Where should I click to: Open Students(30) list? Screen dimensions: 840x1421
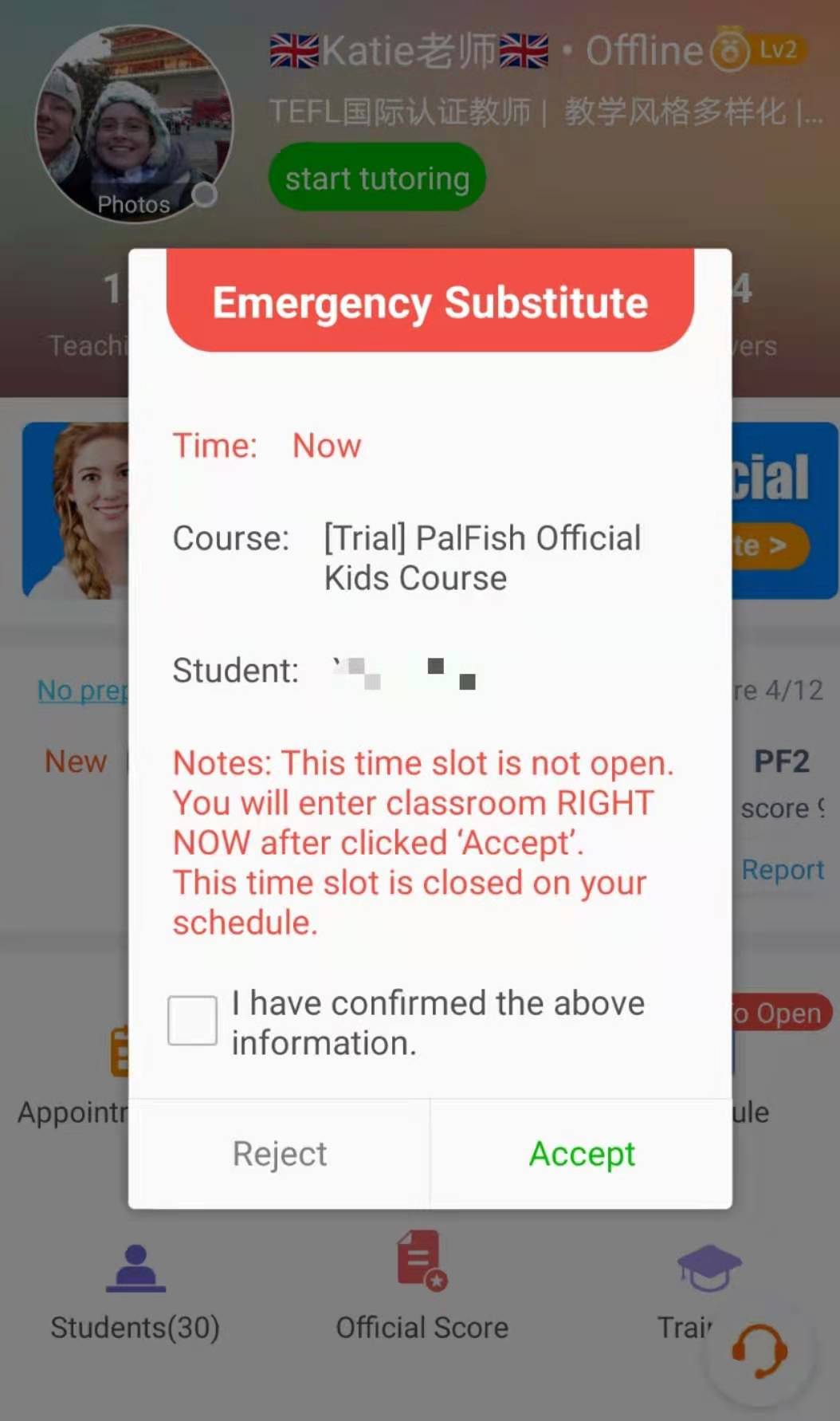135,1290
